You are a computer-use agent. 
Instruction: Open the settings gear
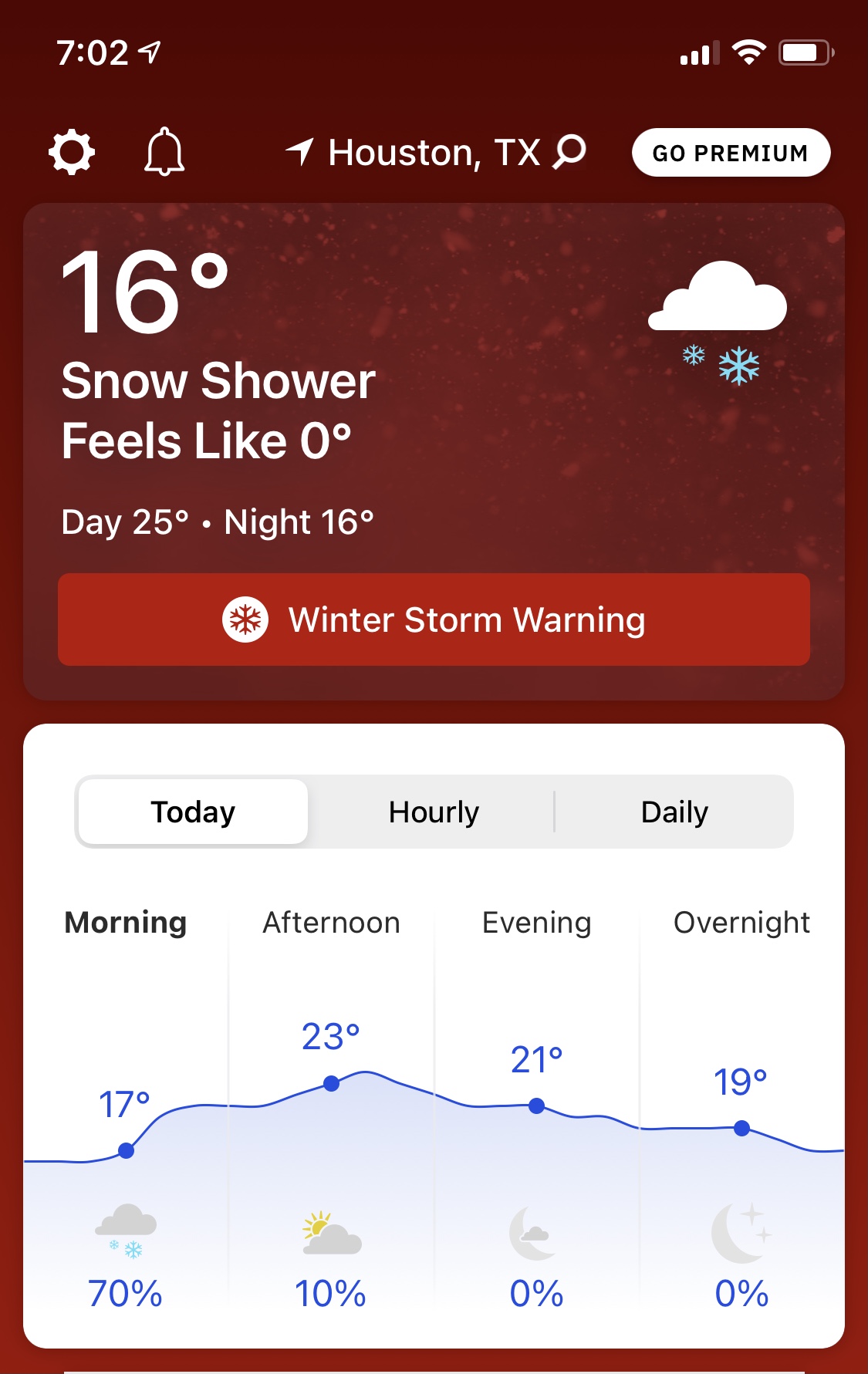(72, 152)
